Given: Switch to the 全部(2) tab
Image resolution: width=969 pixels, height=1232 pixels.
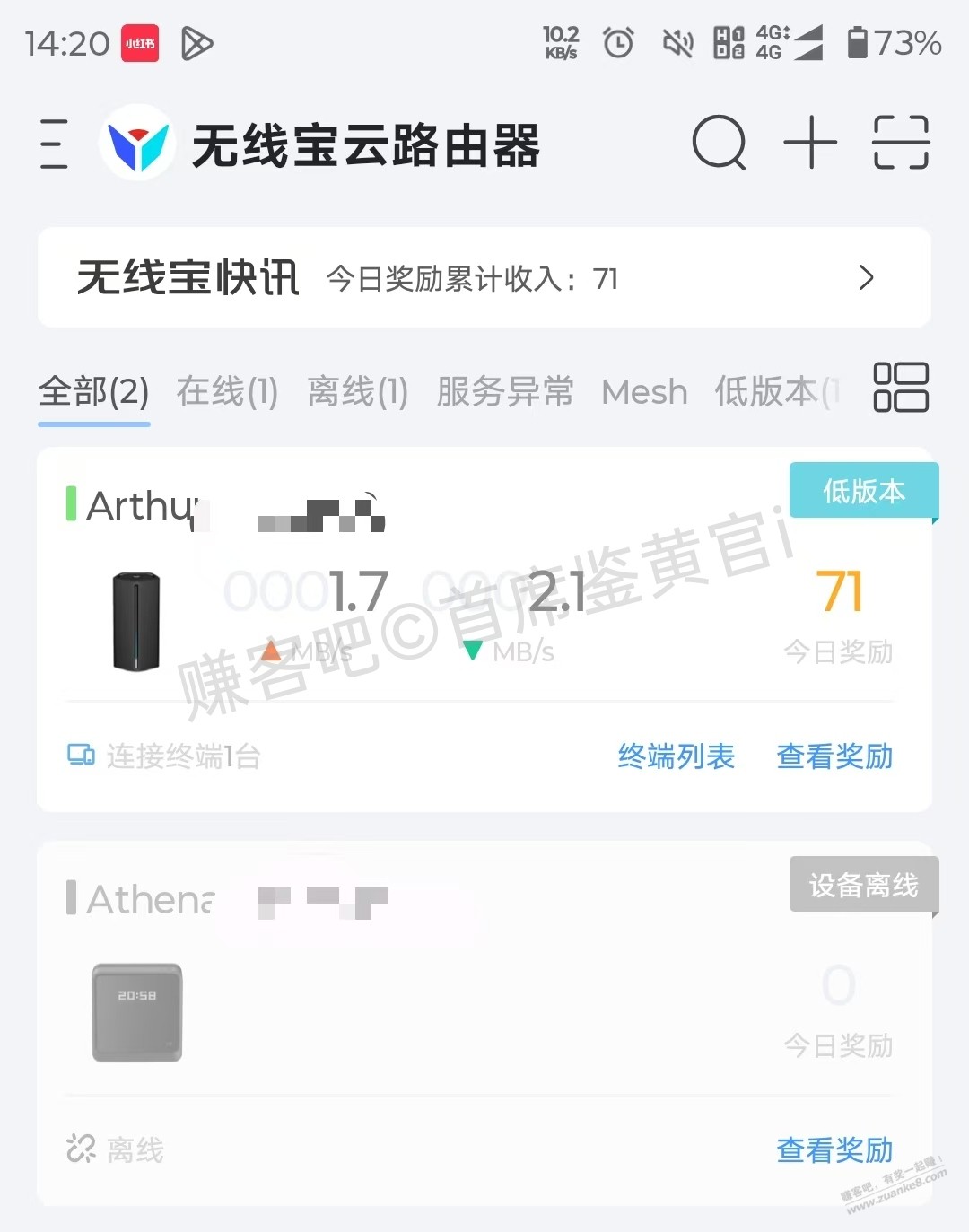Looking at the screenshot, I should [94, 392].
